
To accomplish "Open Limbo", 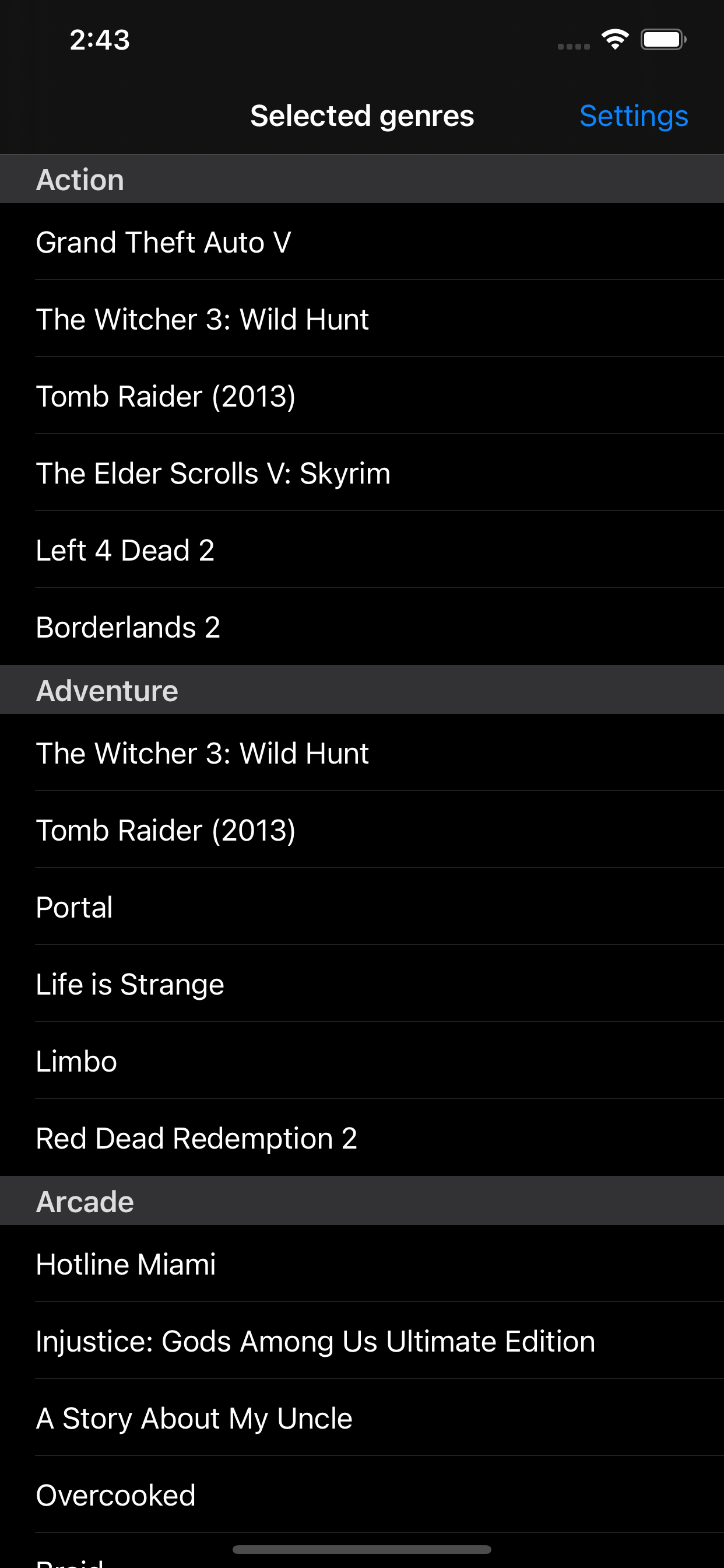I will tap(362, 1060).
